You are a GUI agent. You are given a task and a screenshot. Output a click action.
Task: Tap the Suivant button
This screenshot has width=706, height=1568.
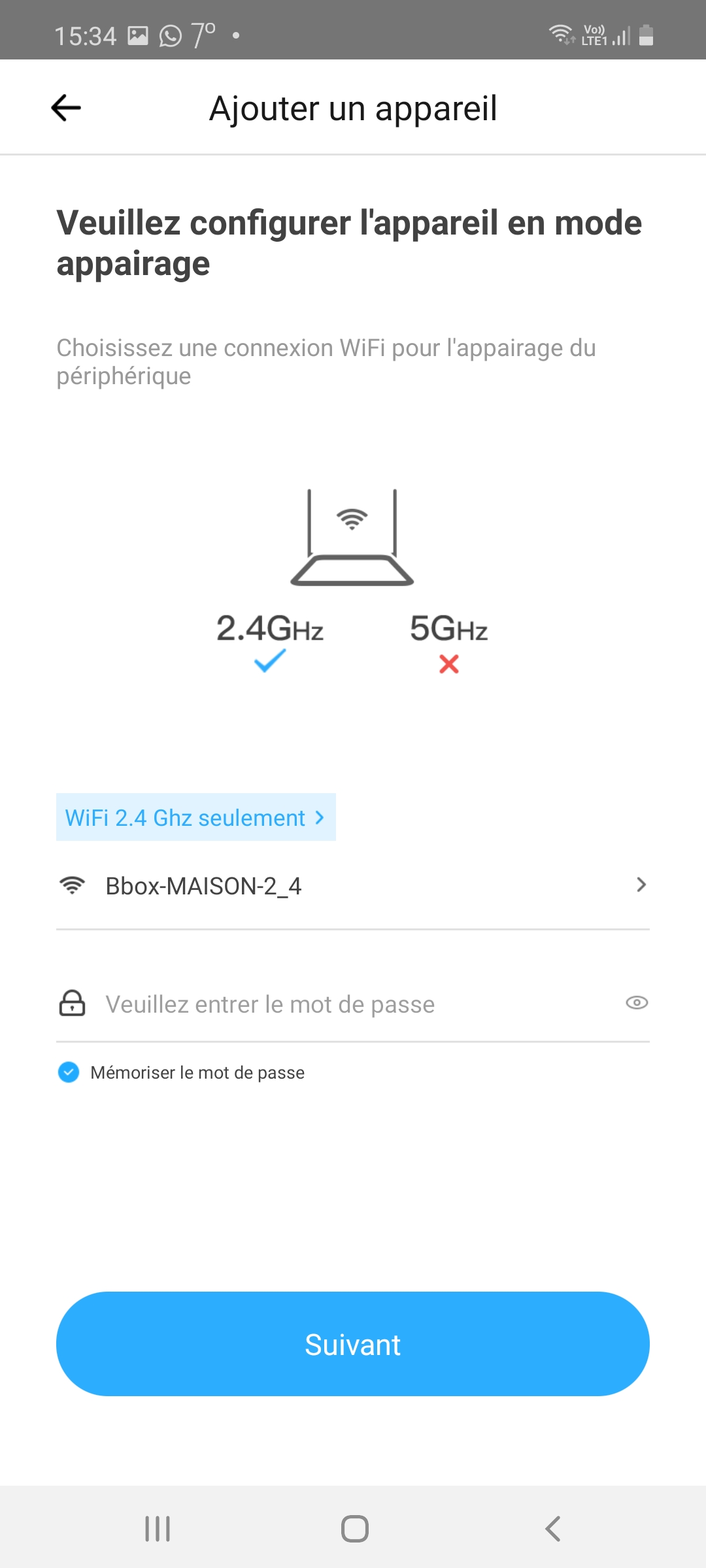pyautogui.click(x=353, y=1344)
